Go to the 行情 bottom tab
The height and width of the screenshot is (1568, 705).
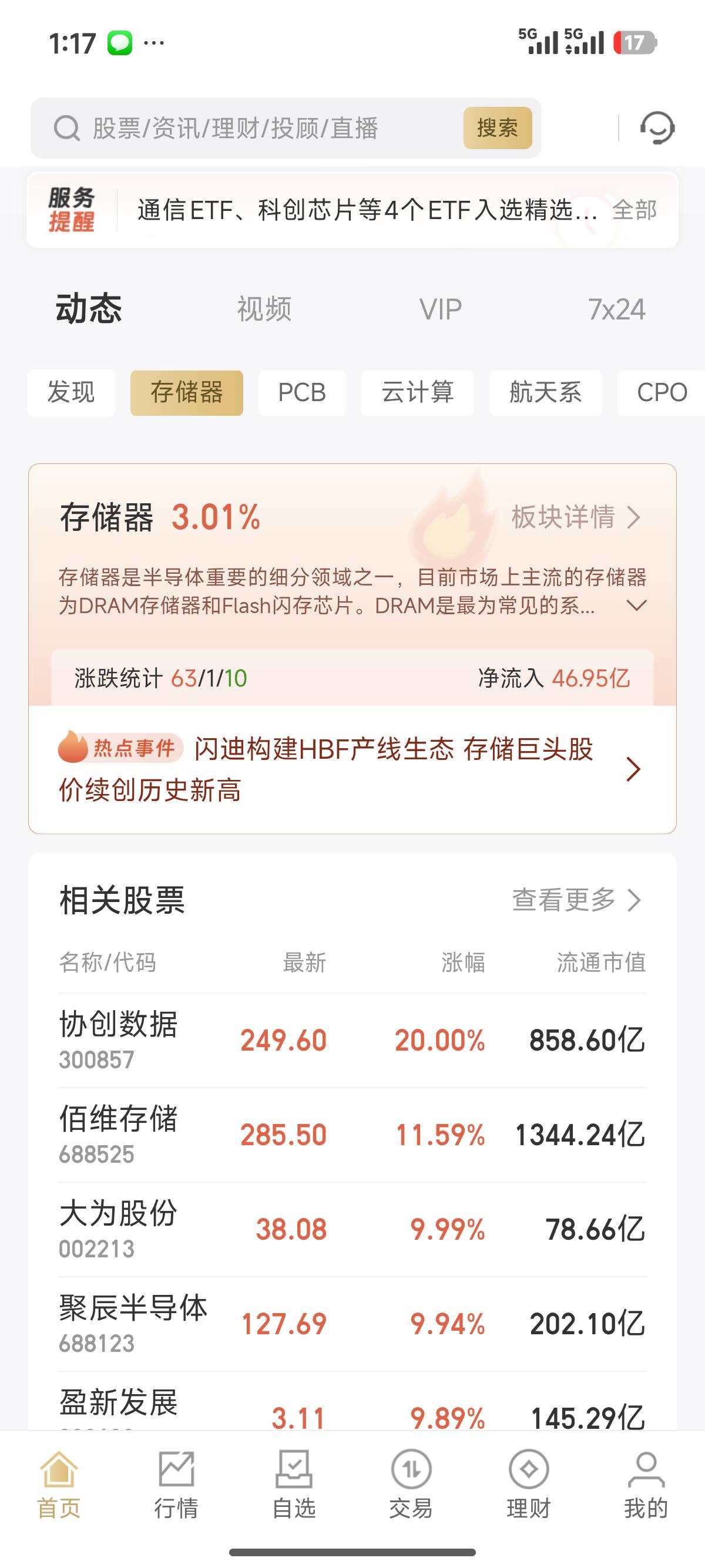point(176,1484)
